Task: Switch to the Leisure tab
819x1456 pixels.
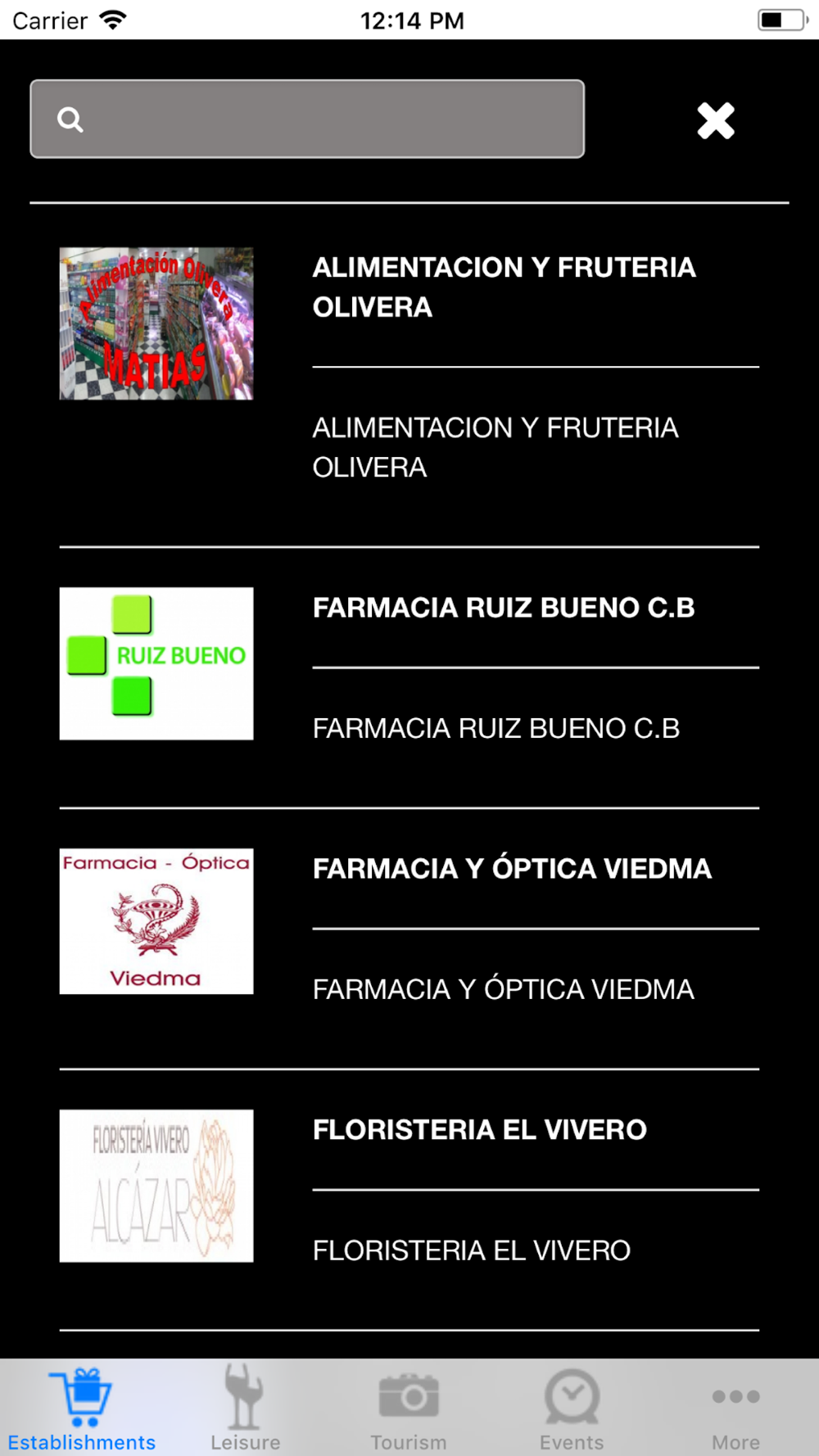Action: (245, 1409)
